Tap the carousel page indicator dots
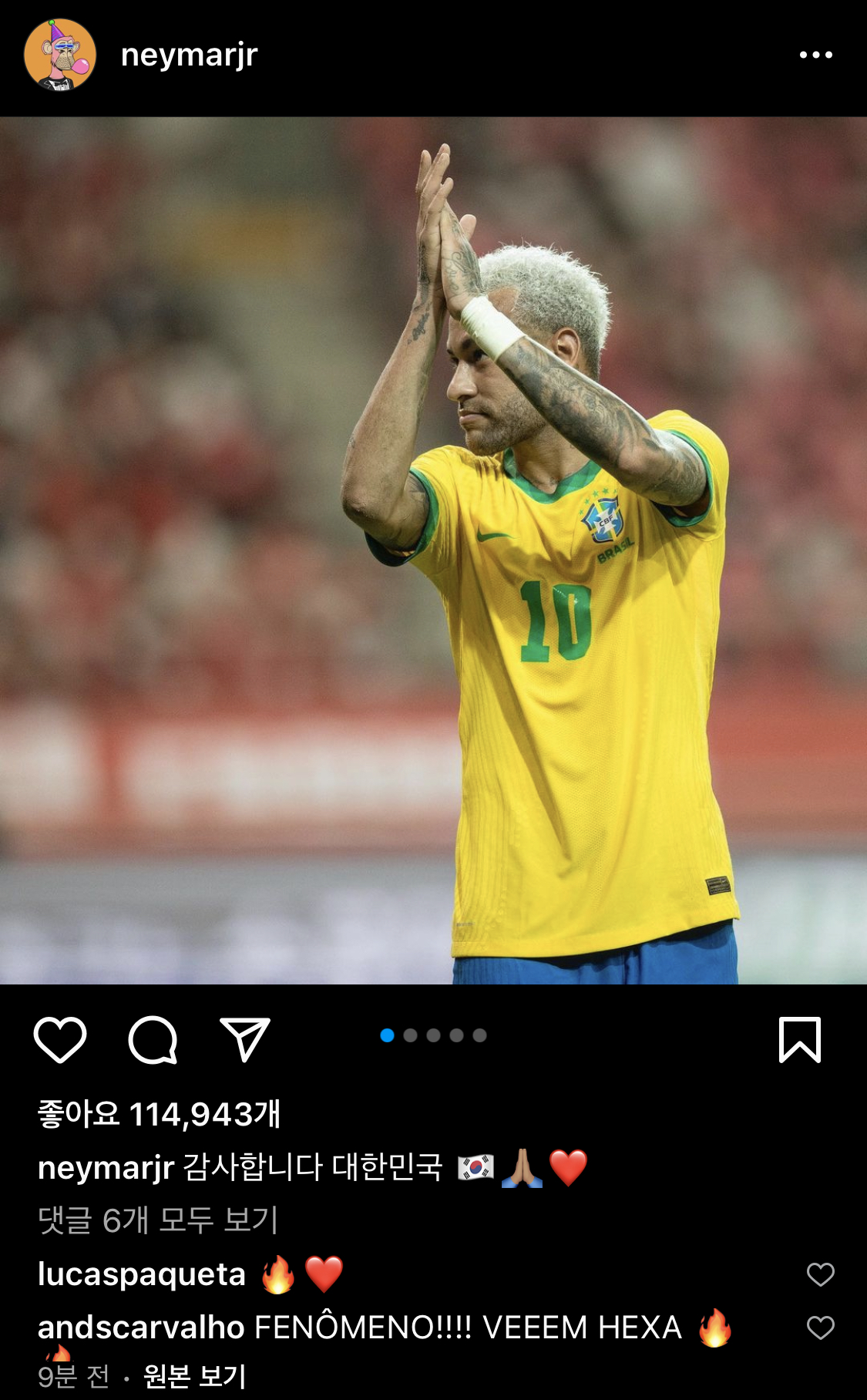 point(433,1035)
